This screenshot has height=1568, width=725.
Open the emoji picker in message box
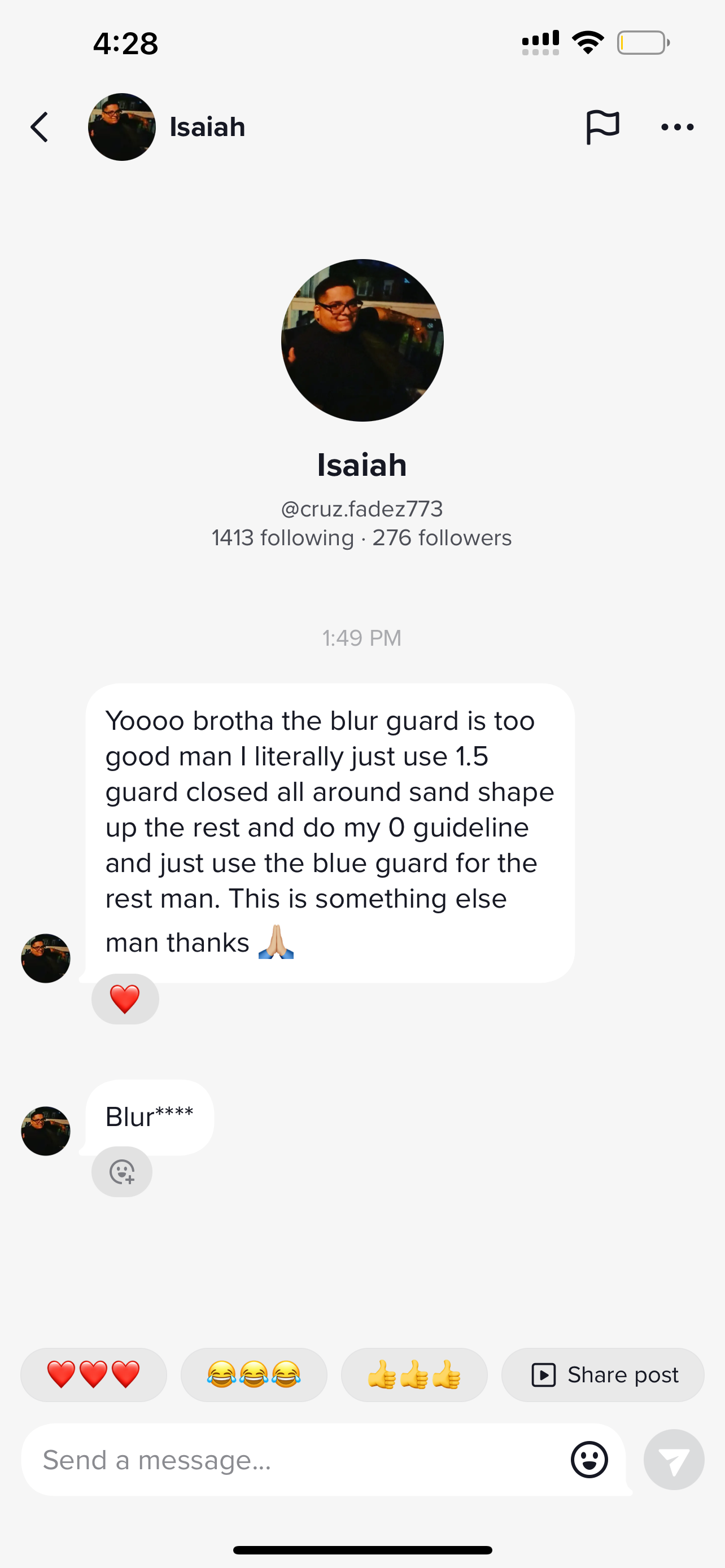(x=589, y=1460)
